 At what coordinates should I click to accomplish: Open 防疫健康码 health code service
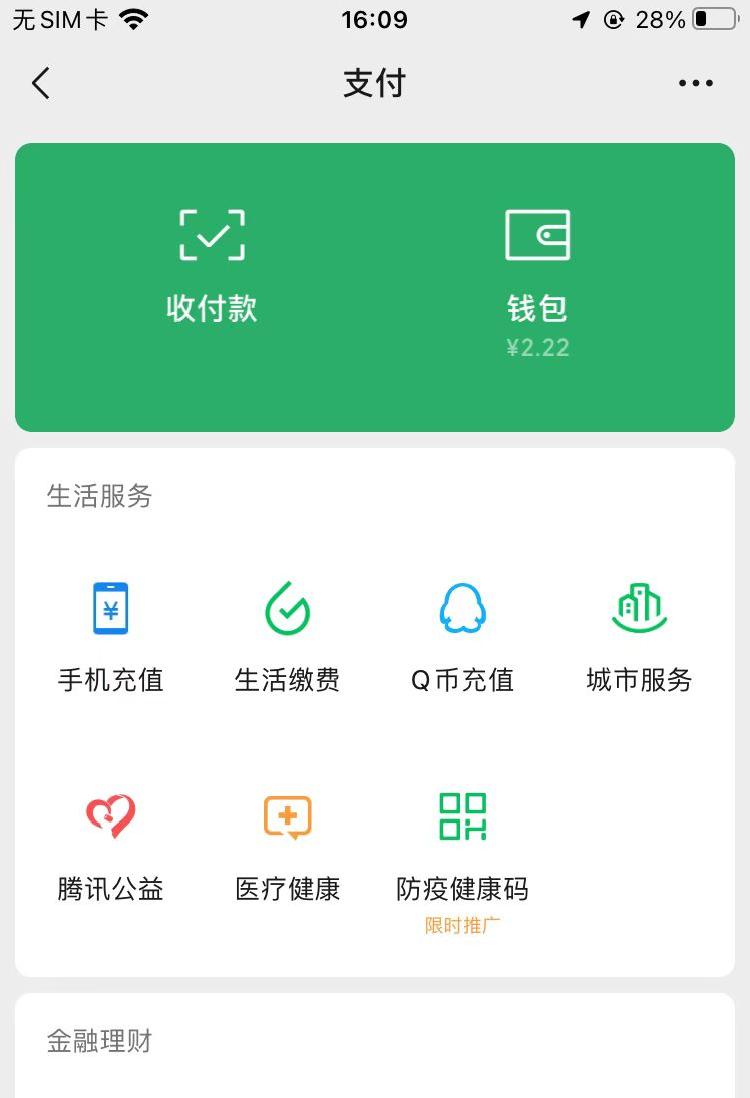pyautogui.click(x=462, y=843)
